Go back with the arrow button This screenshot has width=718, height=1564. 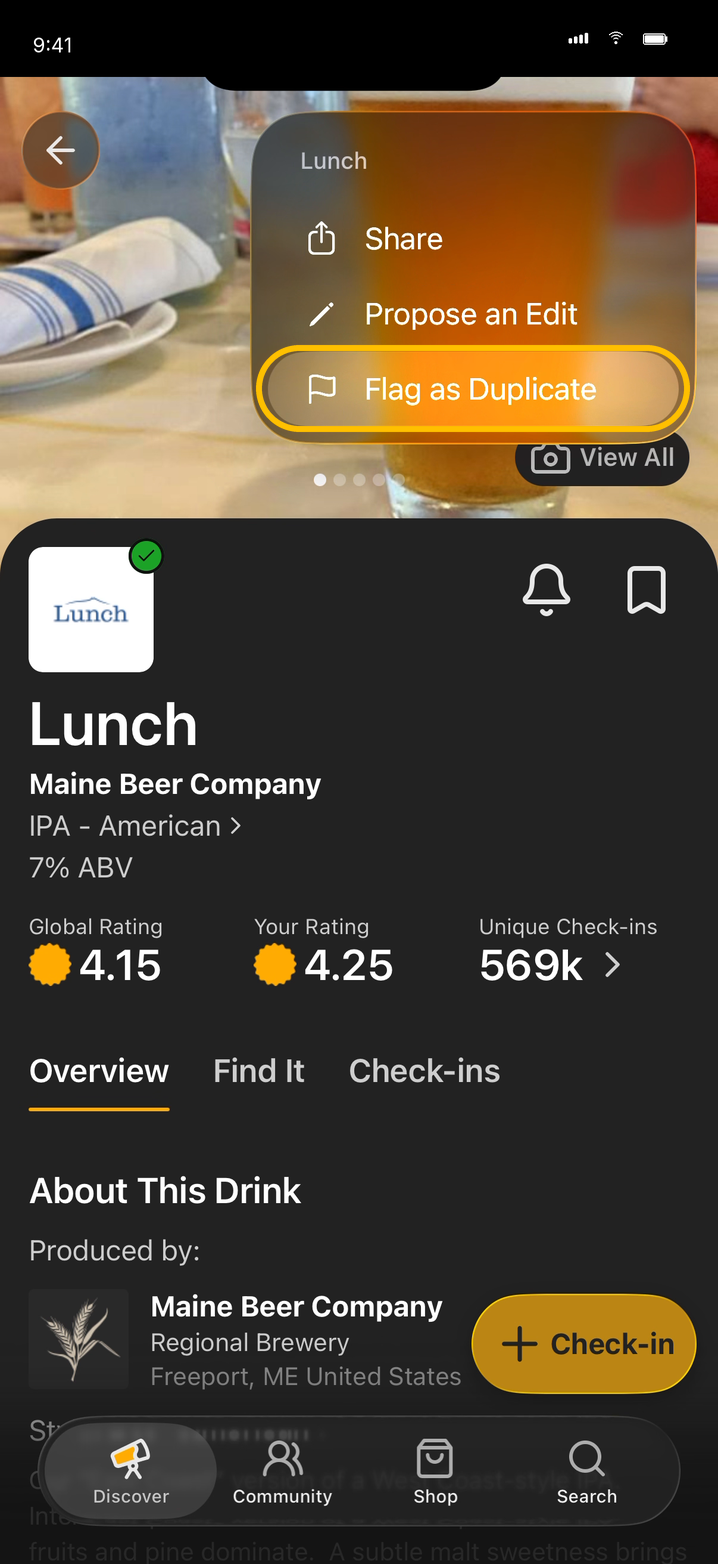(61, 151)
